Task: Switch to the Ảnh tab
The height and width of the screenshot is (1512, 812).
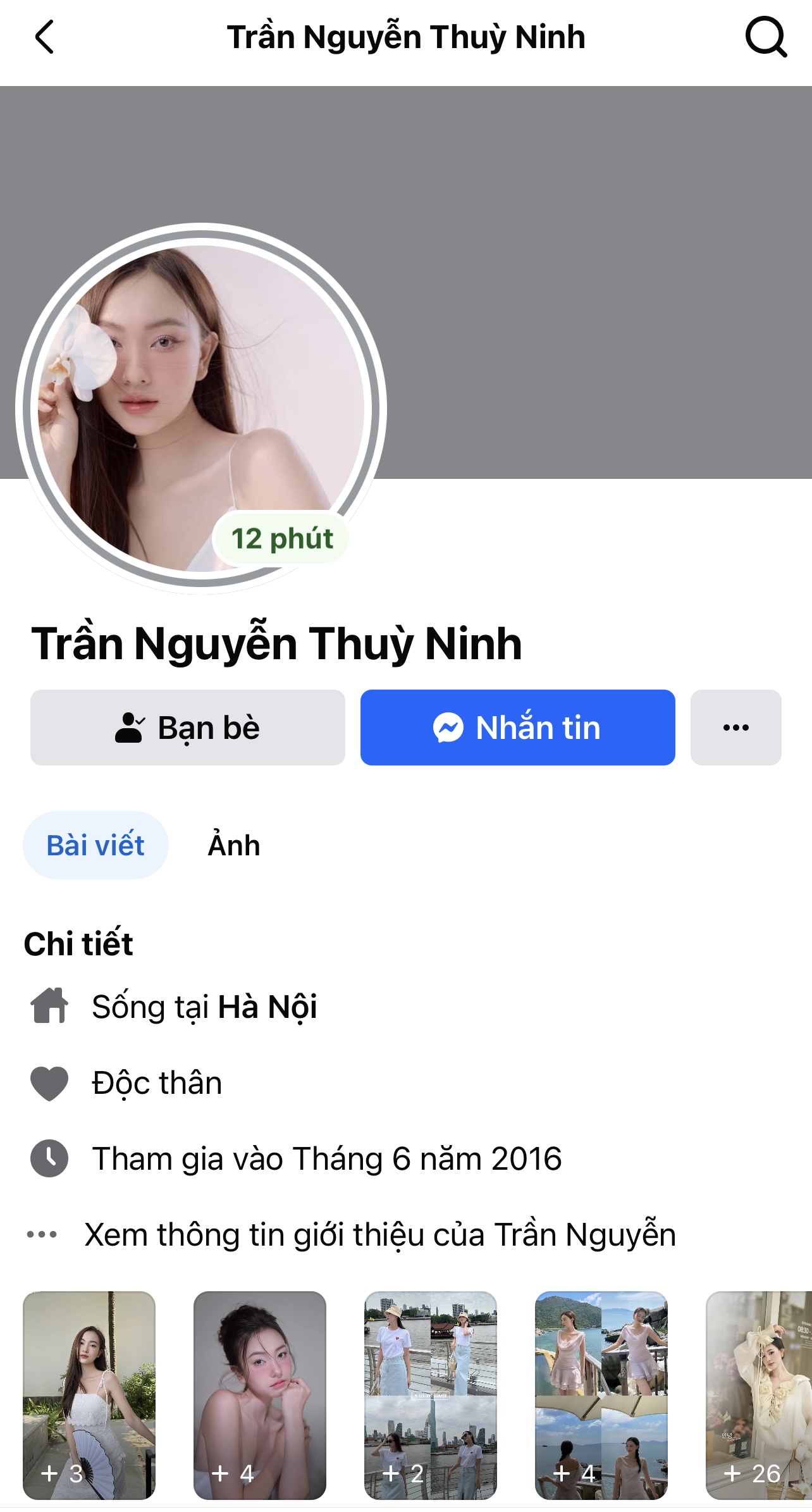Action: pos(234,845)
